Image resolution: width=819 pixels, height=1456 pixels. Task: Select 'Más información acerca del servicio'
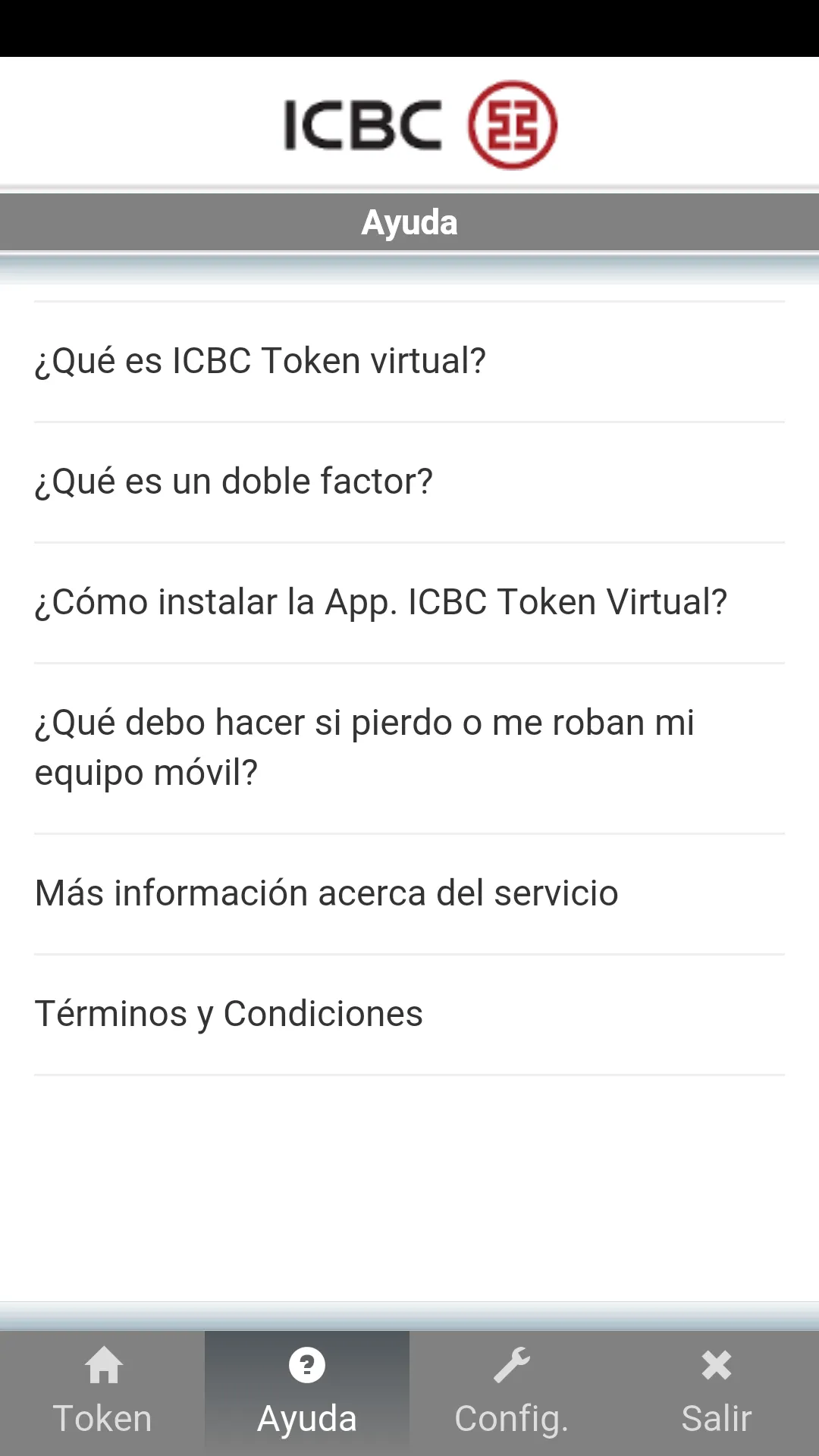(x=409, y=893)
